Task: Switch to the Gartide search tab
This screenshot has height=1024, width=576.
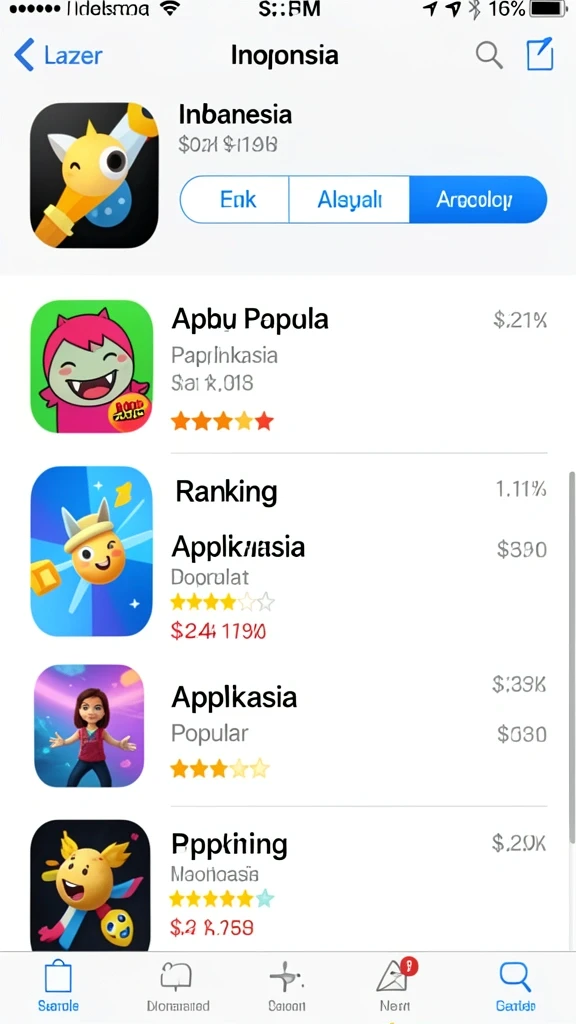Action: click(515, 985)
